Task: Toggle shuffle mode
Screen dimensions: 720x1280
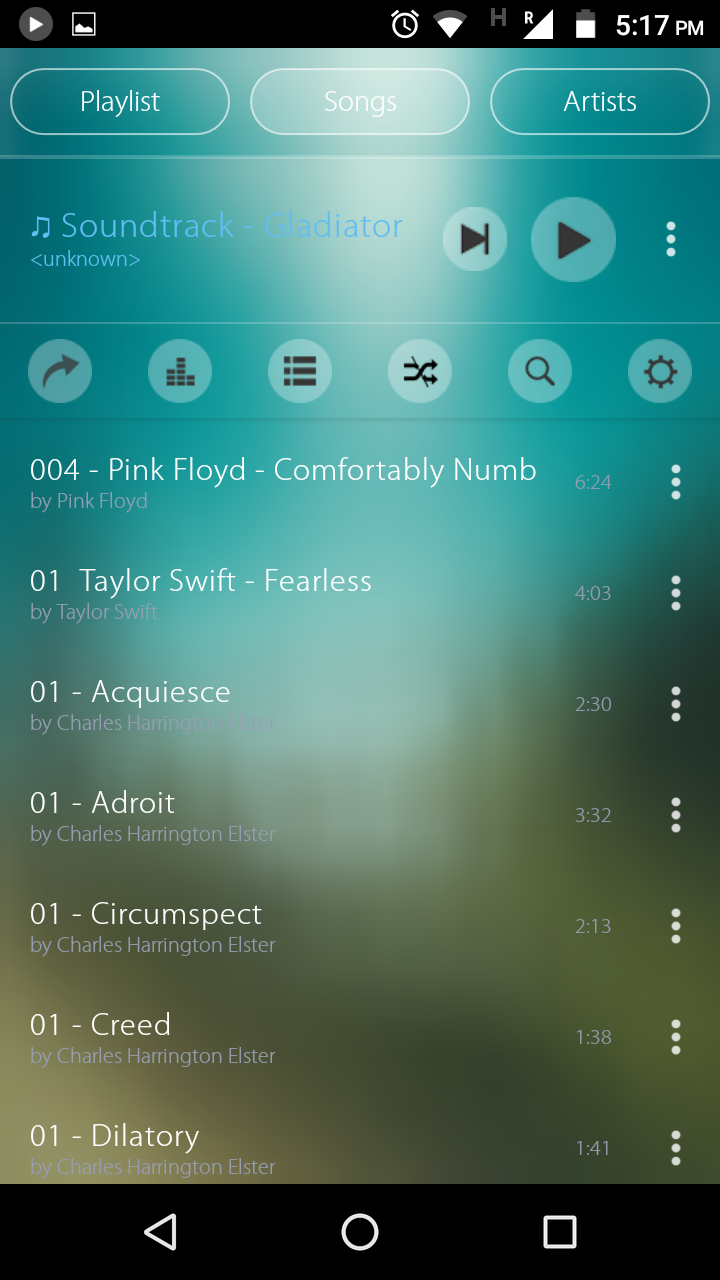Action: pos(420,372)
